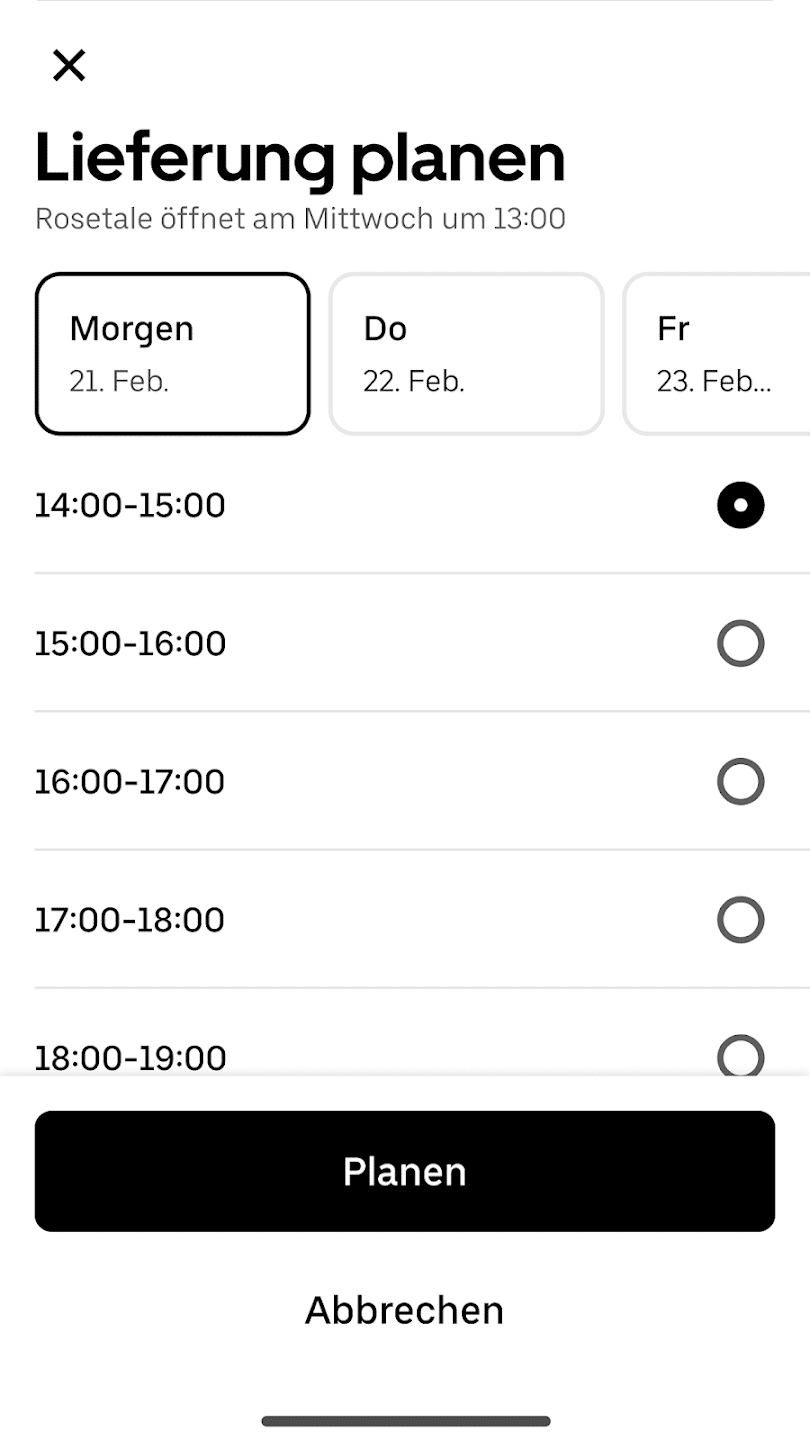Select the 14:00-15:00 delivery slot

click(740, 505)
